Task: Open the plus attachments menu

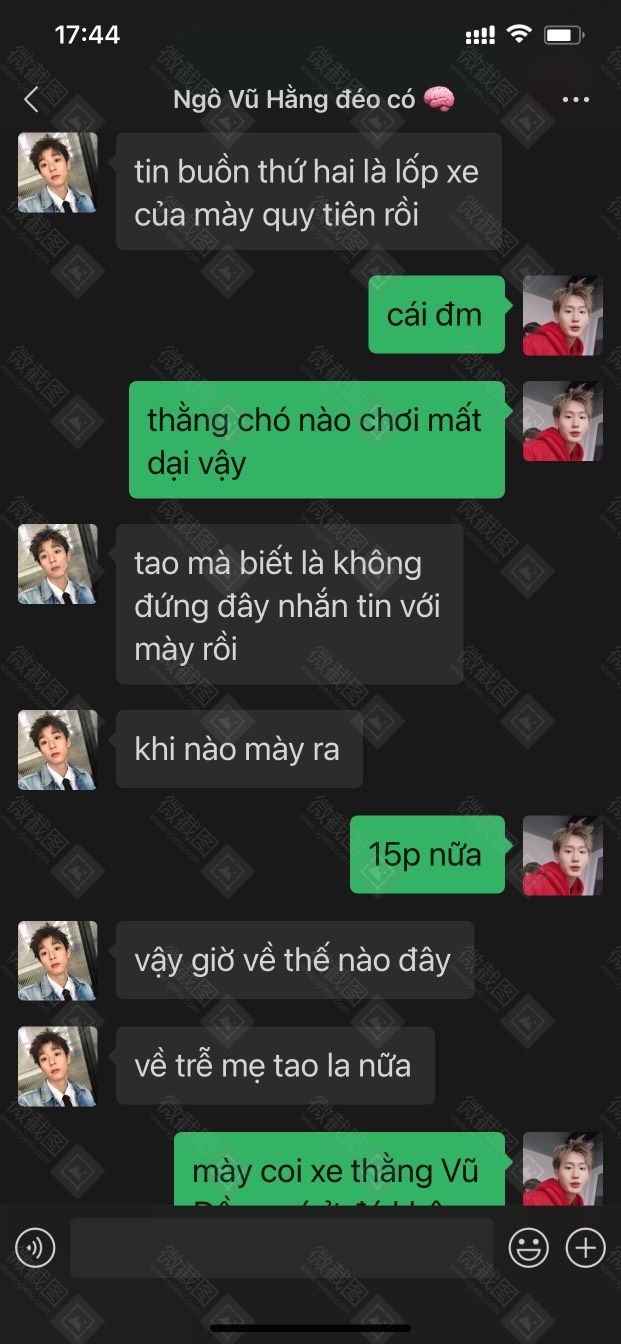Action: (586, 1247)
